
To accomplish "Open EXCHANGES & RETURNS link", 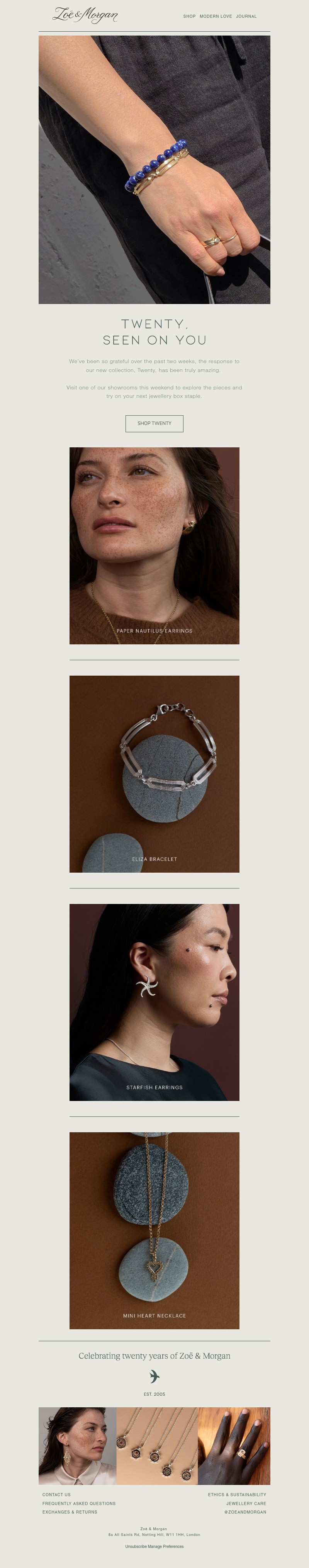I will tap(70, 1511).
